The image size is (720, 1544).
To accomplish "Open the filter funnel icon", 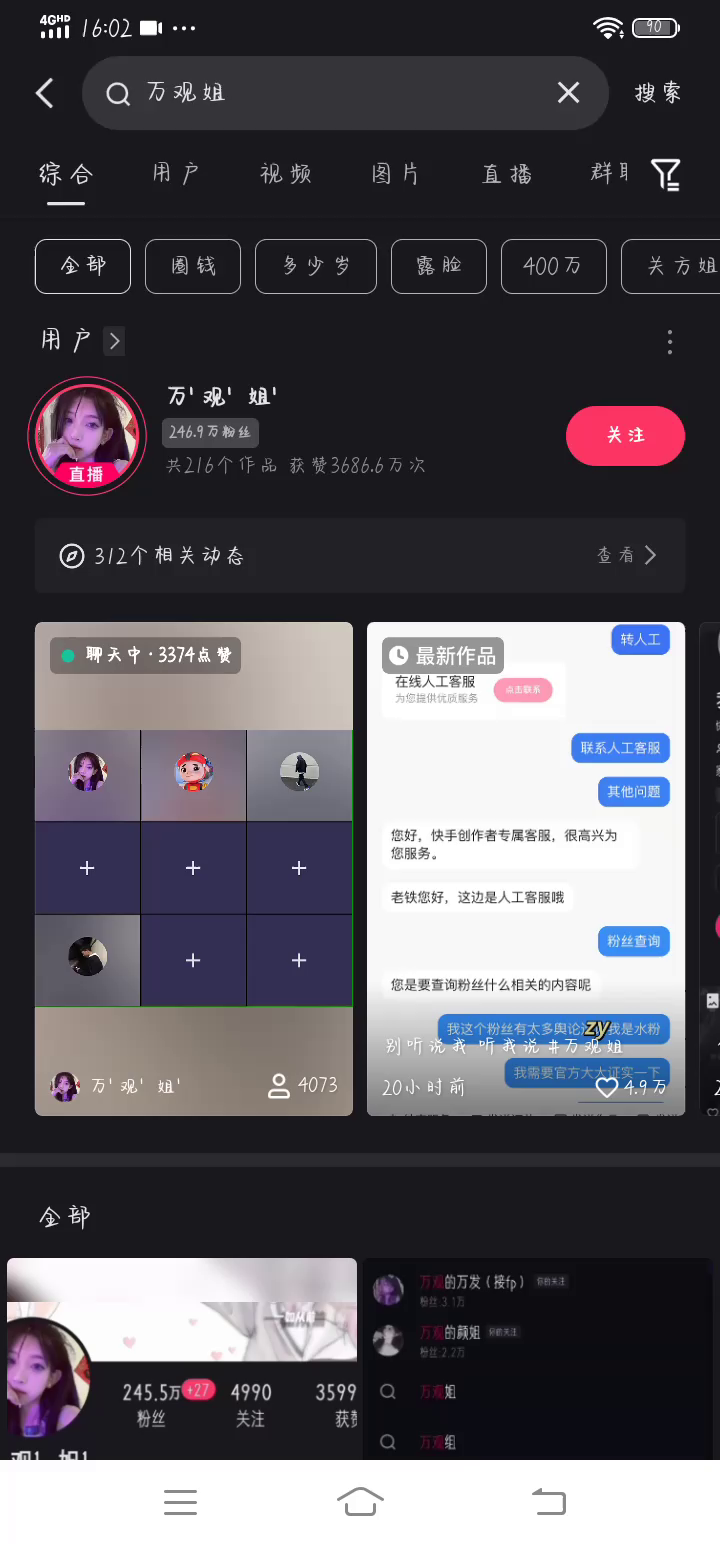I will pos(666,174).
